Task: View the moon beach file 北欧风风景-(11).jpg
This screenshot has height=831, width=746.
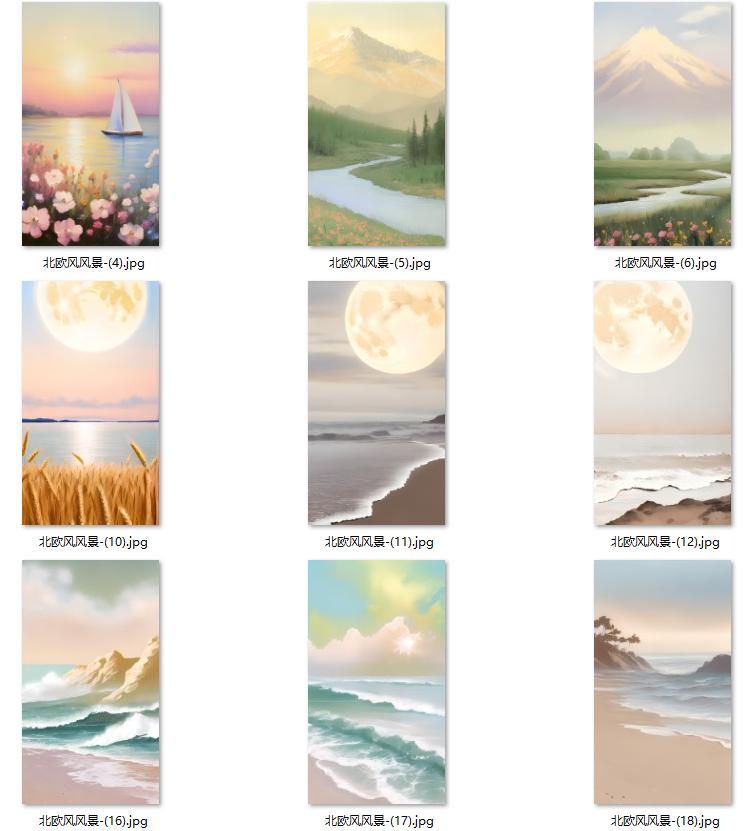Action: pos(377,403)
